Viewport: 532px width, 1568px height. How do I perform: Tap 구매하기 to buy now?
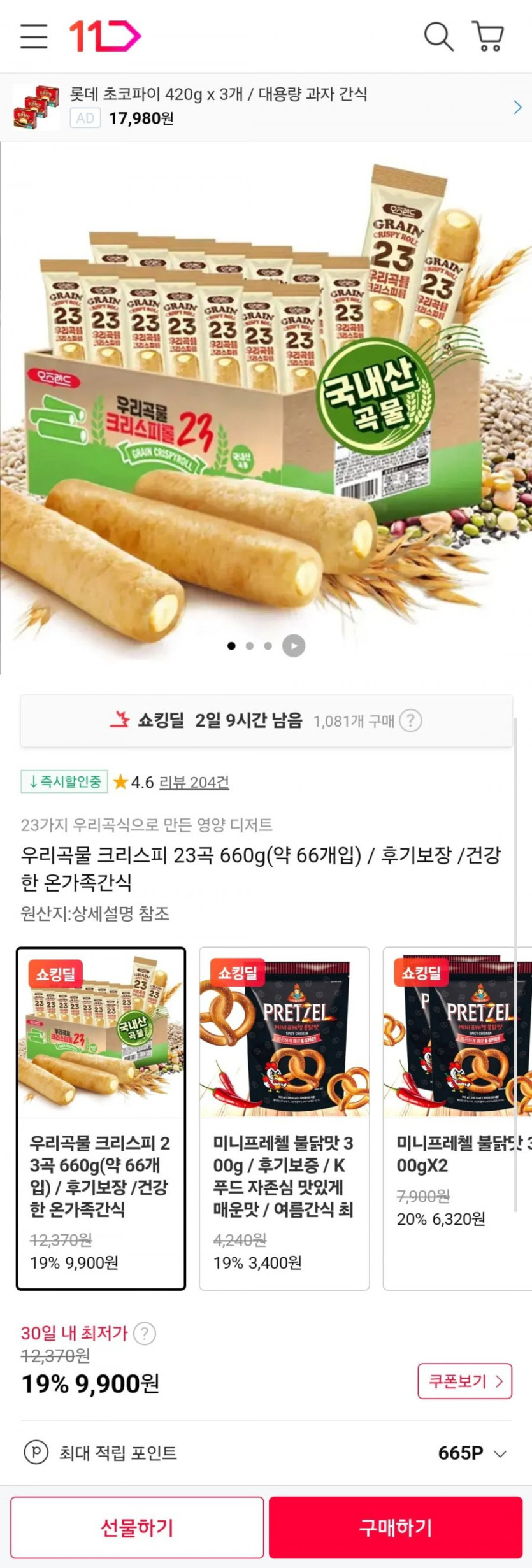coord(396,1527)
